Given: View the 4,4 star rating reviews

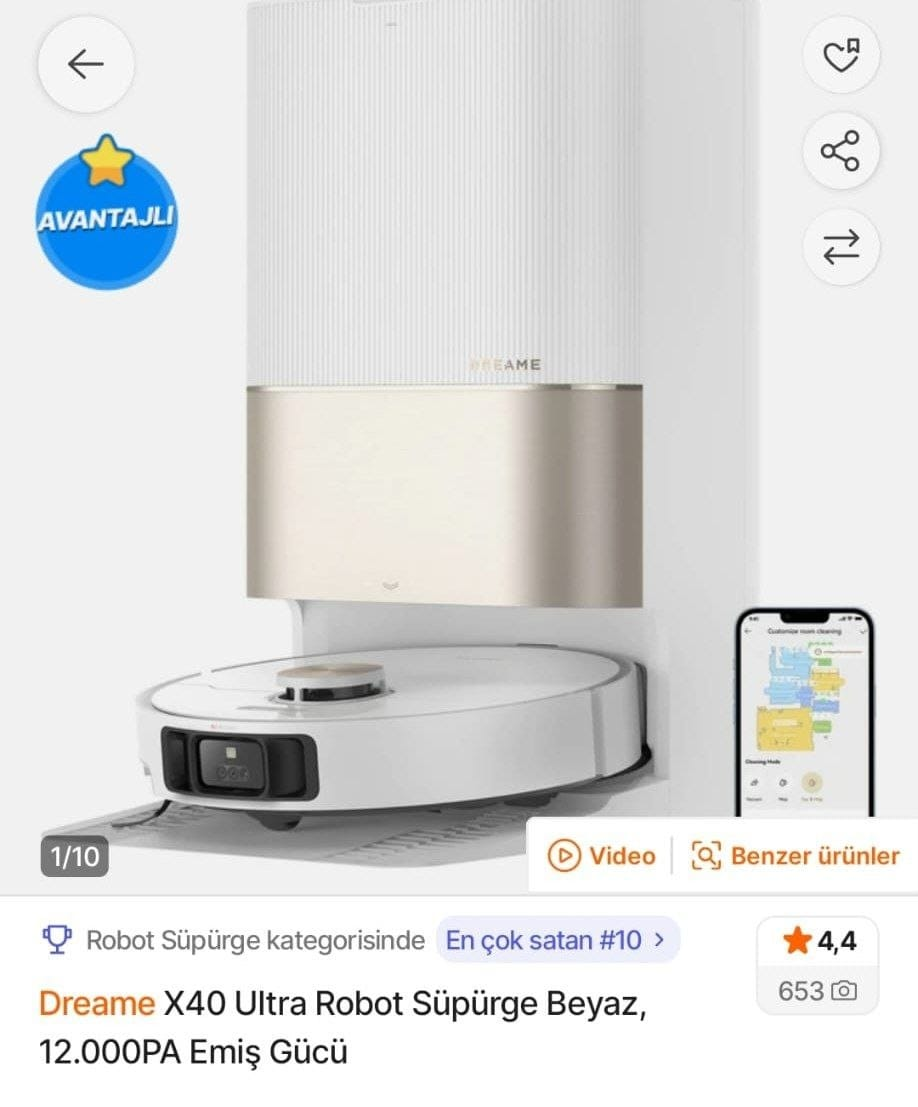Looking at the screenshot, I should 818,941.
